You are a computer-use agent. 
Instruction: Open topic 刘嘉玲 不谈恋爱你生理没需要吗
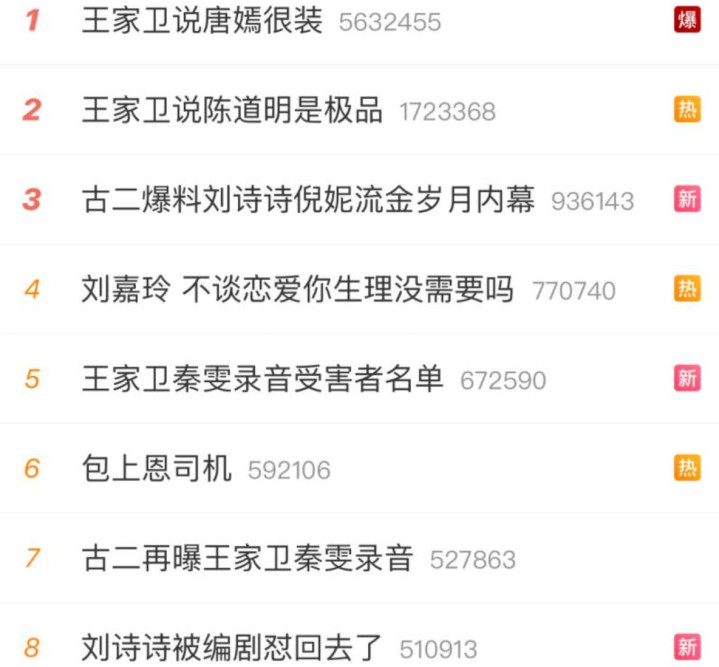[297, 290]
